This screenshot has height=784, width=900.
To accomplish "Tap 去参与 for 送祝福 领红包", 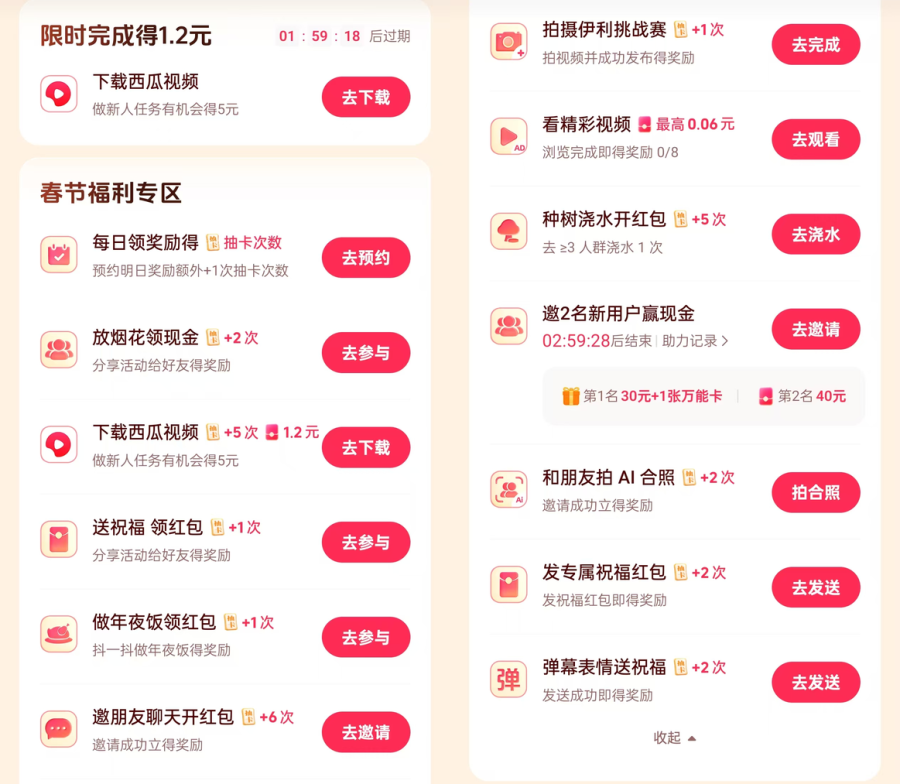I will pos(365,542).
